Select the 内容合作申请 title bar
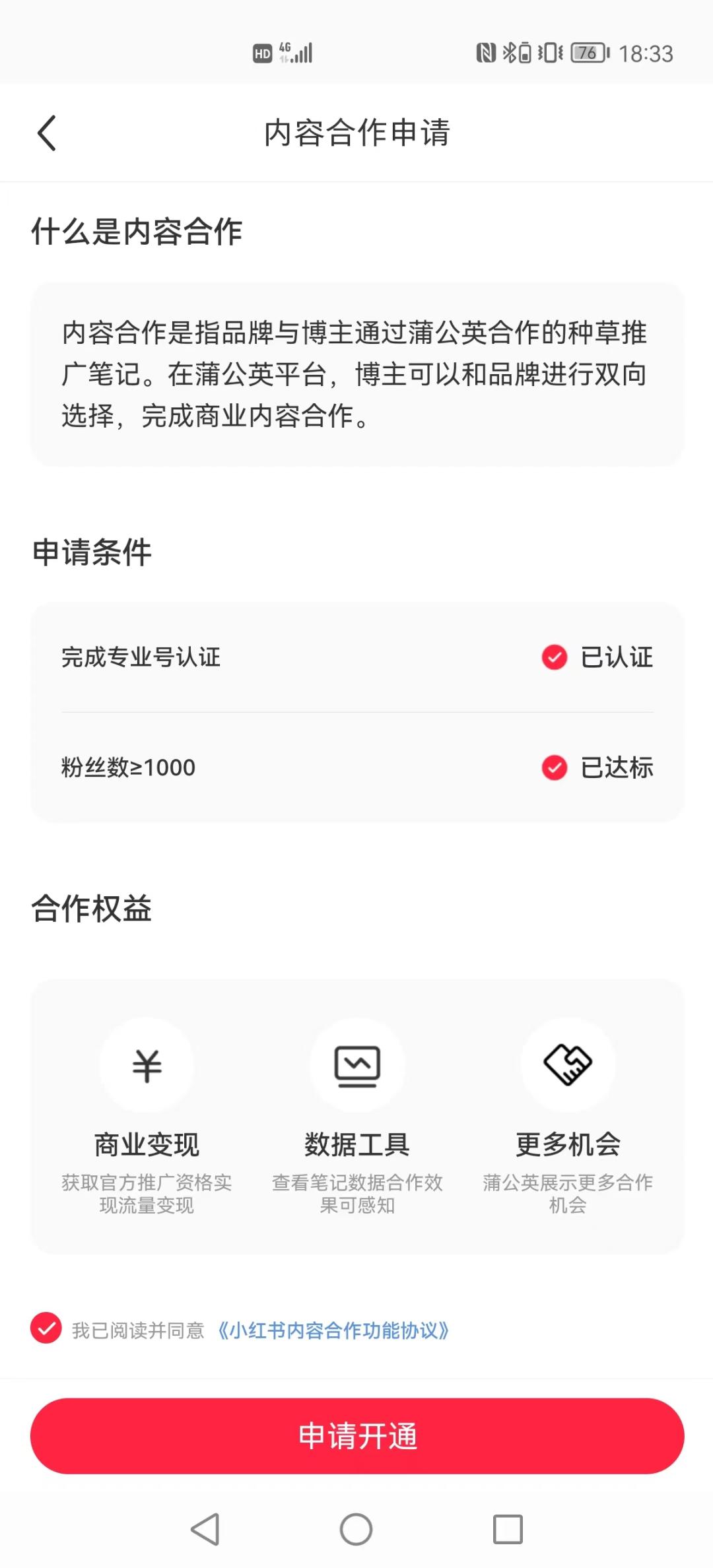Screen dimensions: 713x1568 pyautogui.click(x=356, y=132)
